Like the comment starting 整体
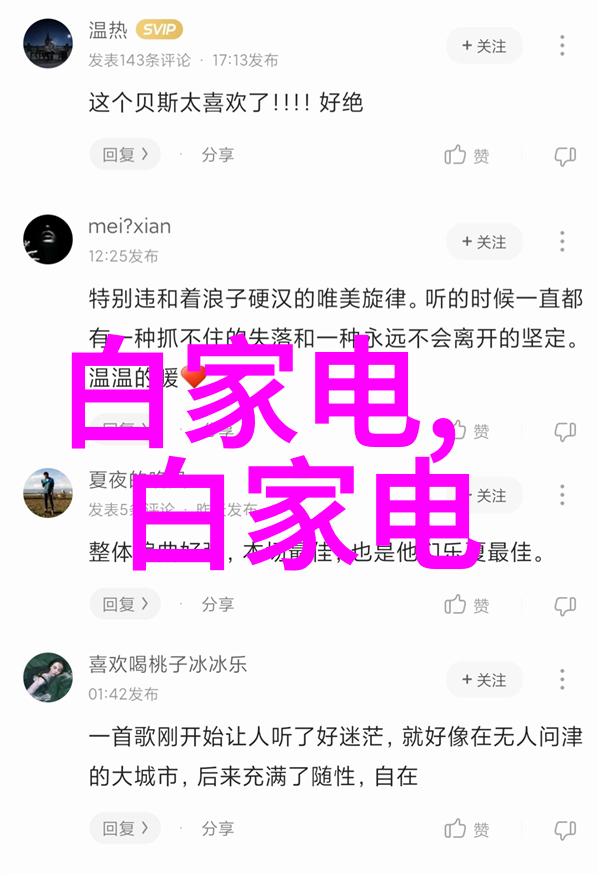This screenshot has width=600, height=876. (467, 605)
